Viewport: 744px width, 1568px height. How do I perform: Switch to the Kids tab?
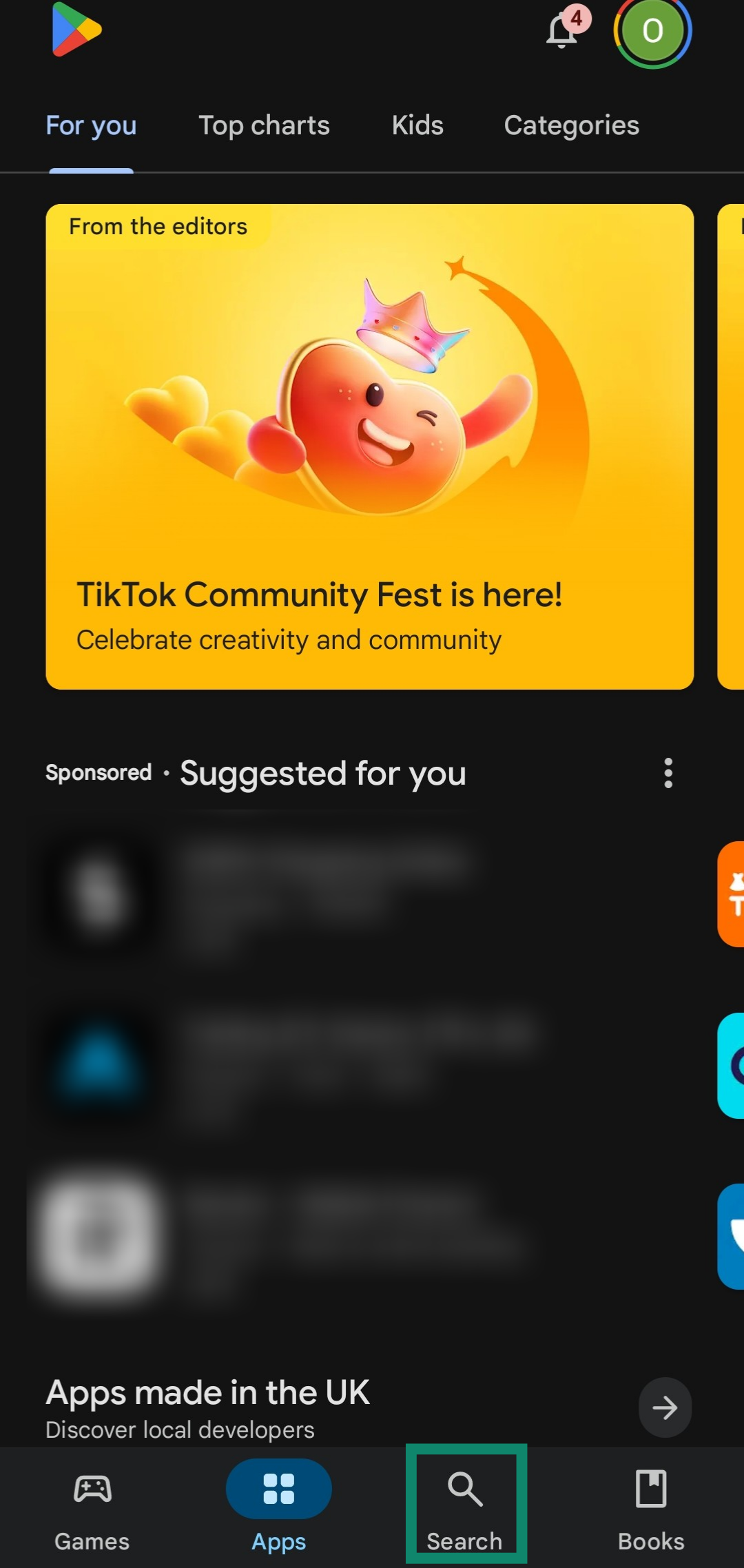click(x=417, y=125)
